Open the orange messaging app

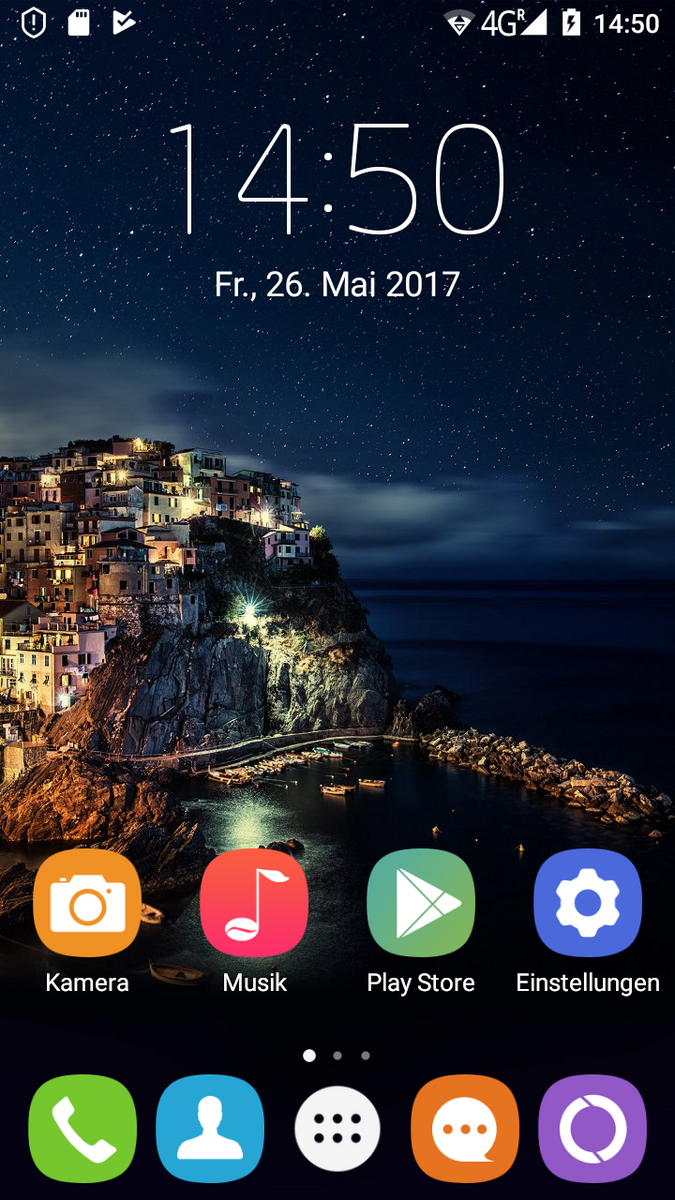point(465,1129)
